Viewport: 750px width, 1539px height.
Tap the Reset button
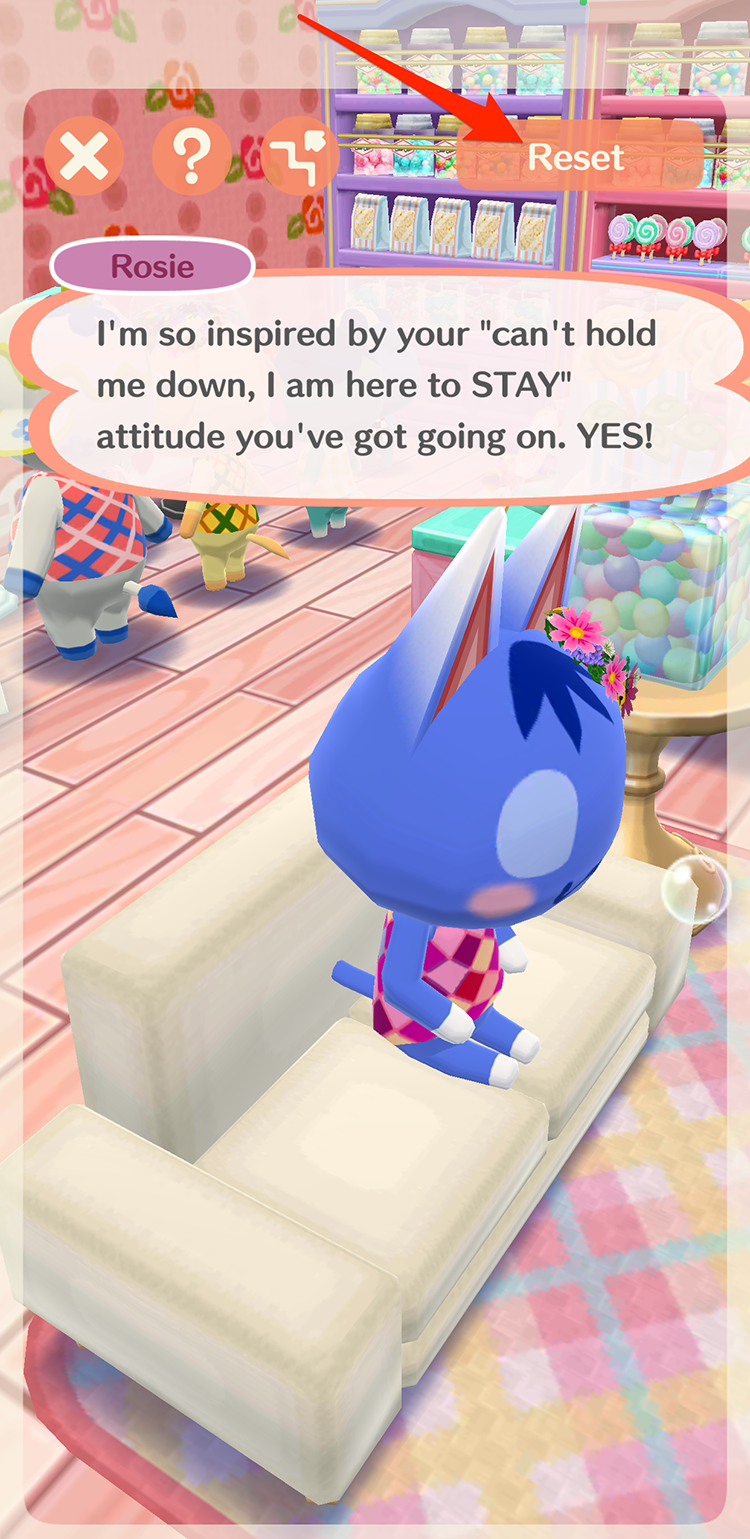click(x=578, y=156)
